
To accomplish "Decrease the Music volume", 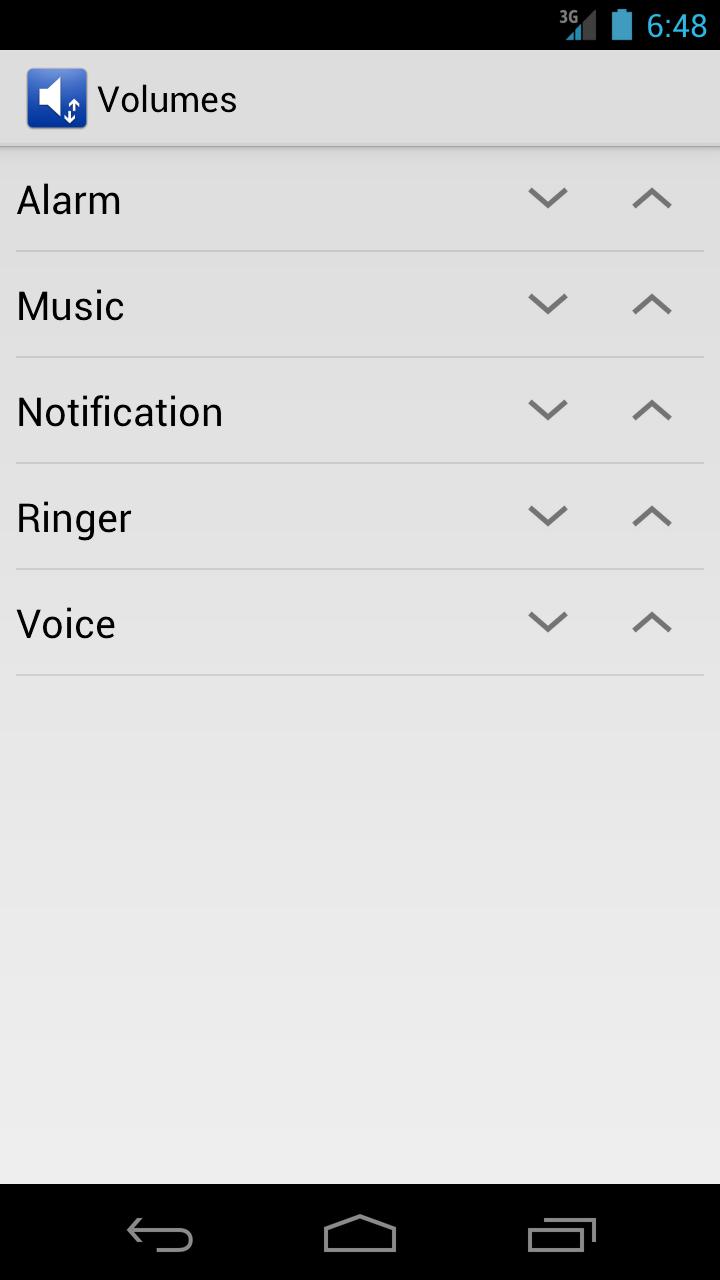I will (x=547, y=304).
